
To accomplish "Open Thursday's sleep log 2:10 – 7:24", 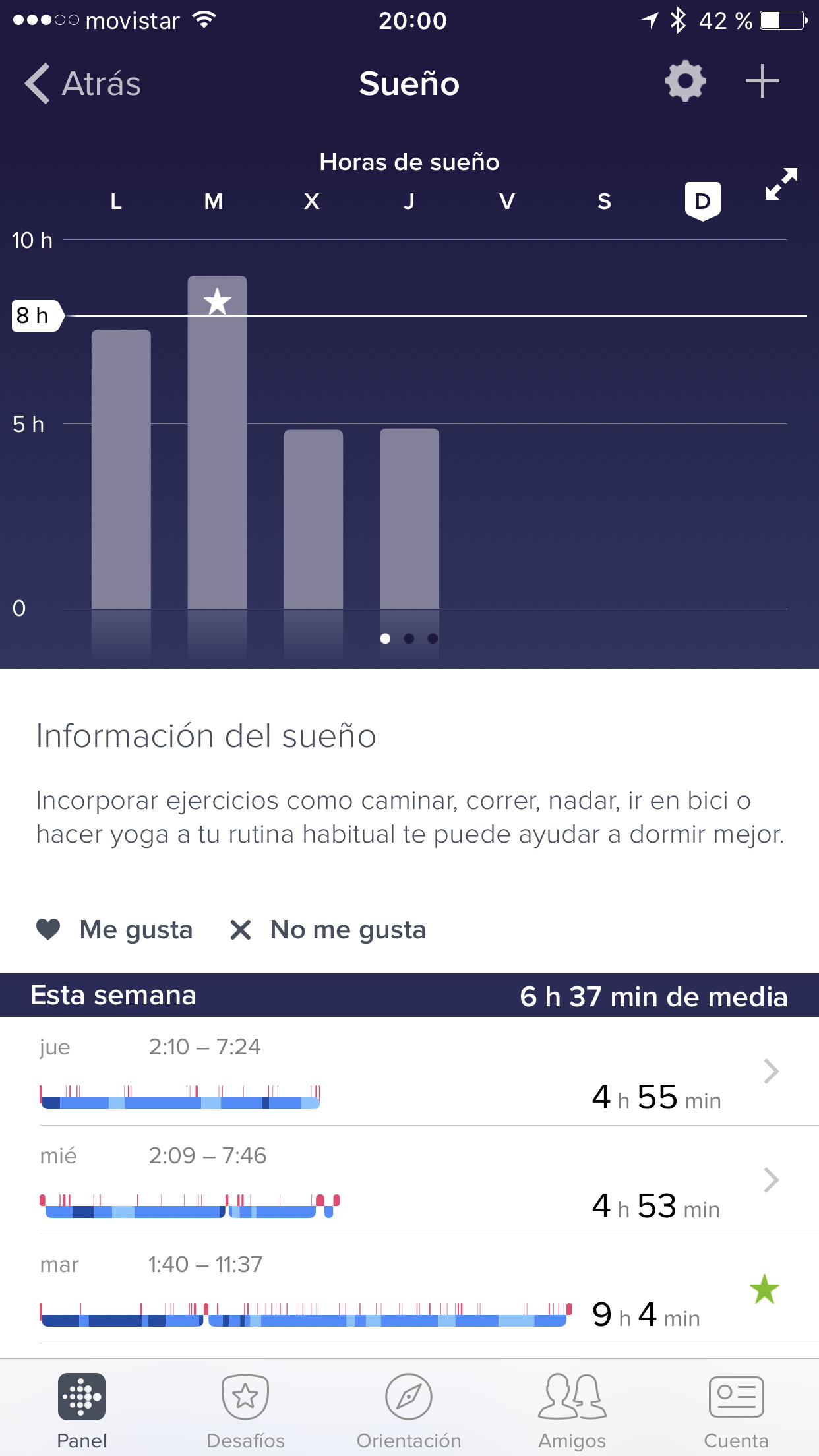I will coord(409,1072).
